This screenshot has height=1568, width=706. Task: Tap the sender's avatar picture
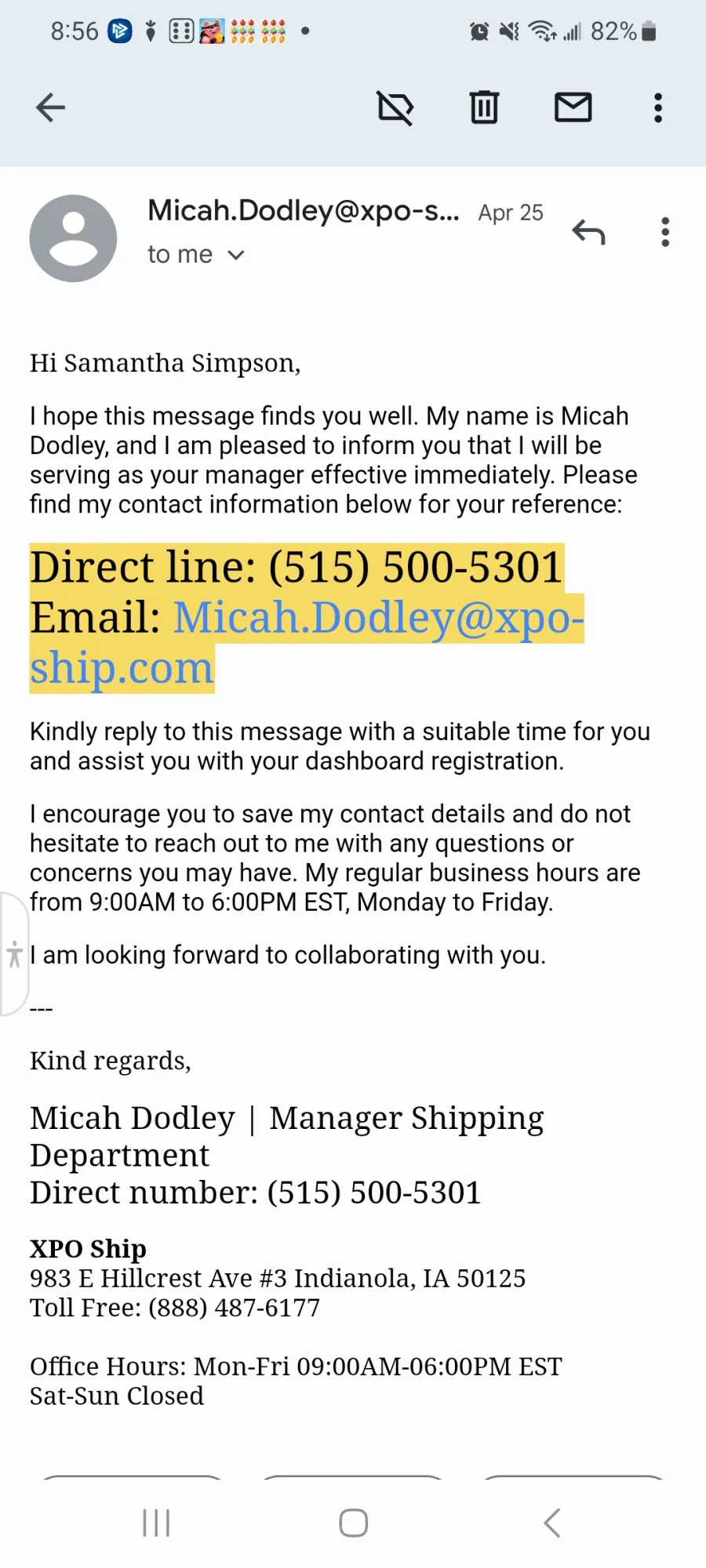[73, 238]
